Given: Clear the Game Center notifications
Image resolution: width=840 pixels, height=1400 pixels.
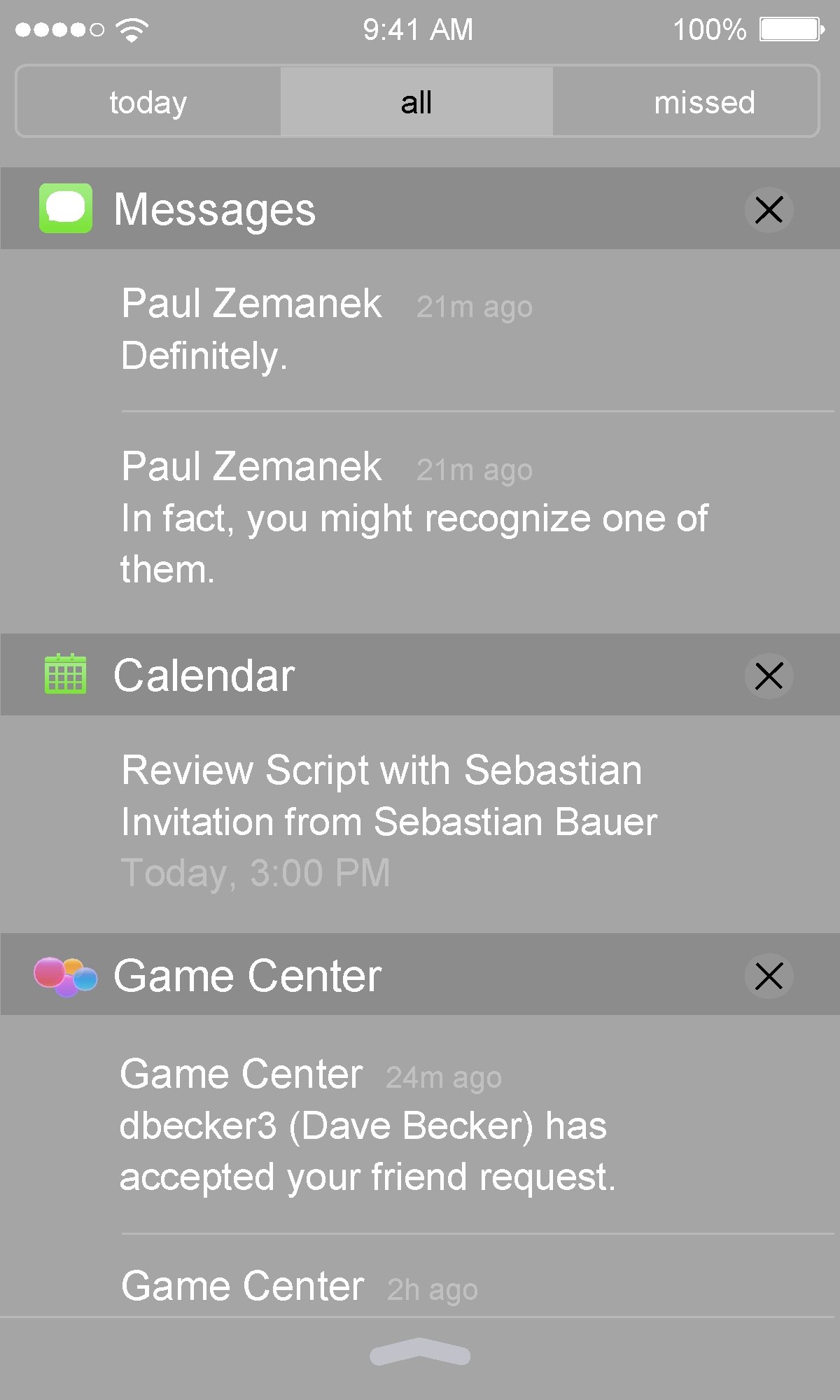Looking at the screenshot, I should (769, 976).
